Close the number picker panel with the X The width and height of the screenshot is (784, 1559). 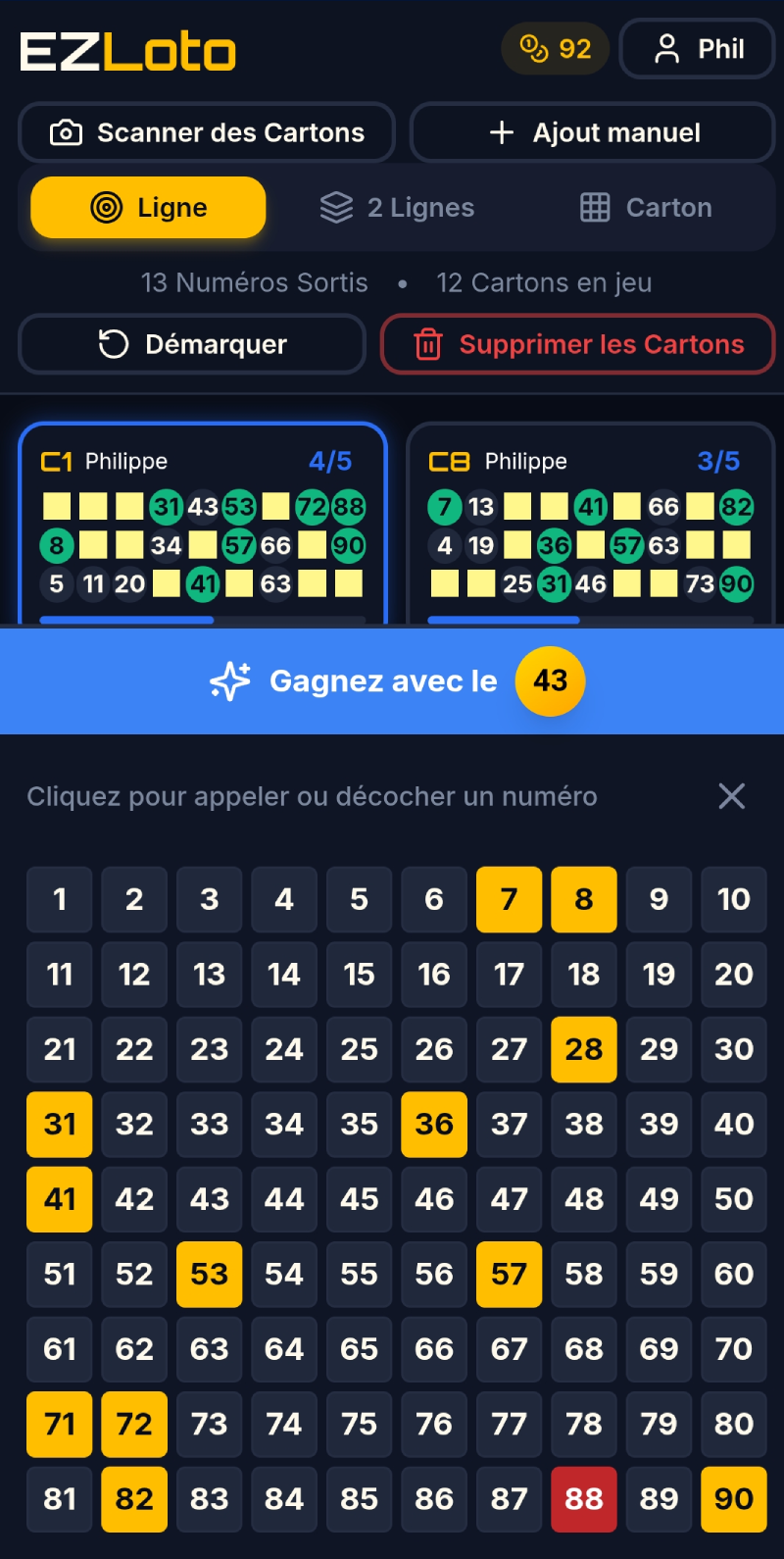pyautogui.click(x=731, y=796)
